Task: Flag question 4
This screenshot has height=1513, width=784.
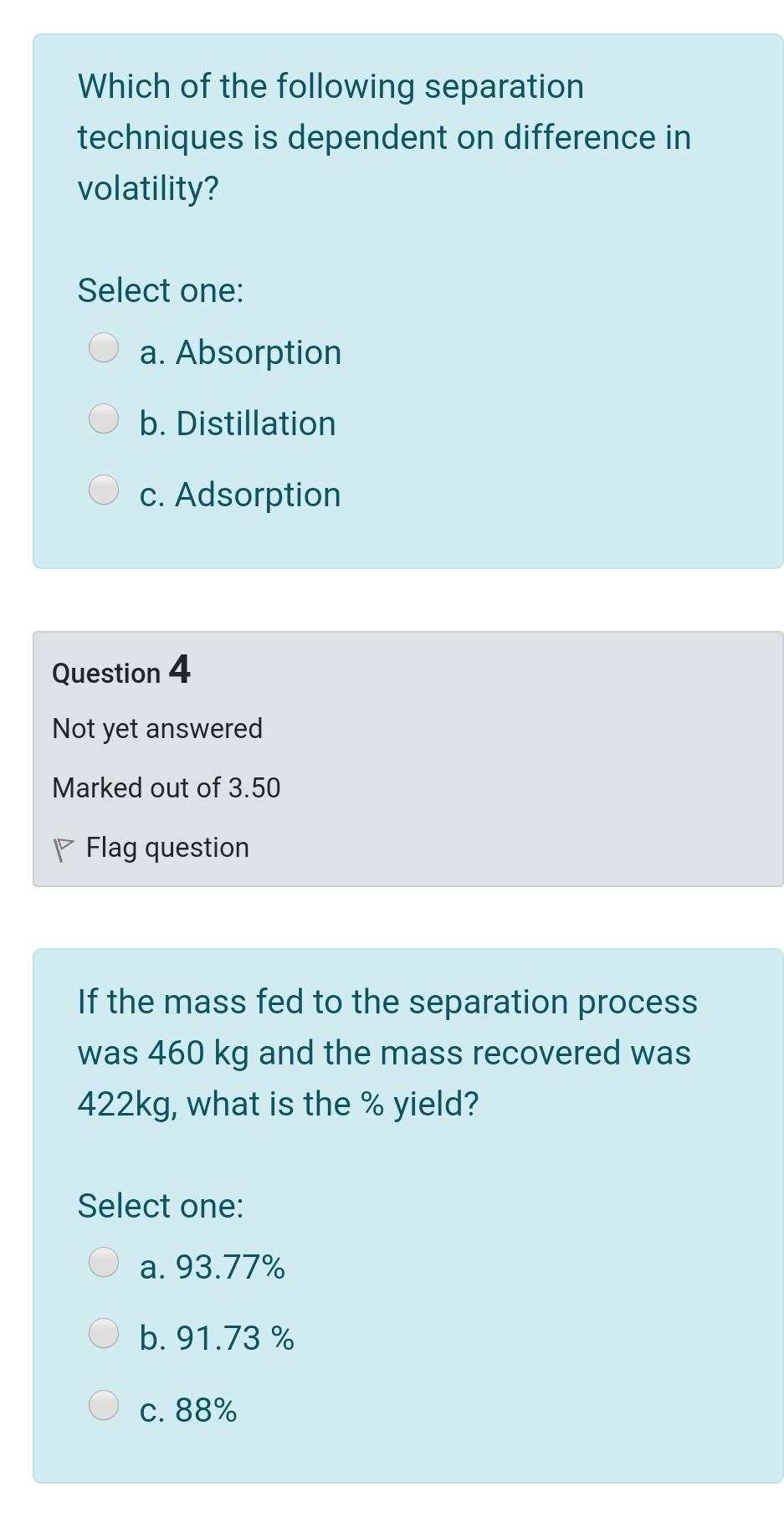Action: click(151, 848)
